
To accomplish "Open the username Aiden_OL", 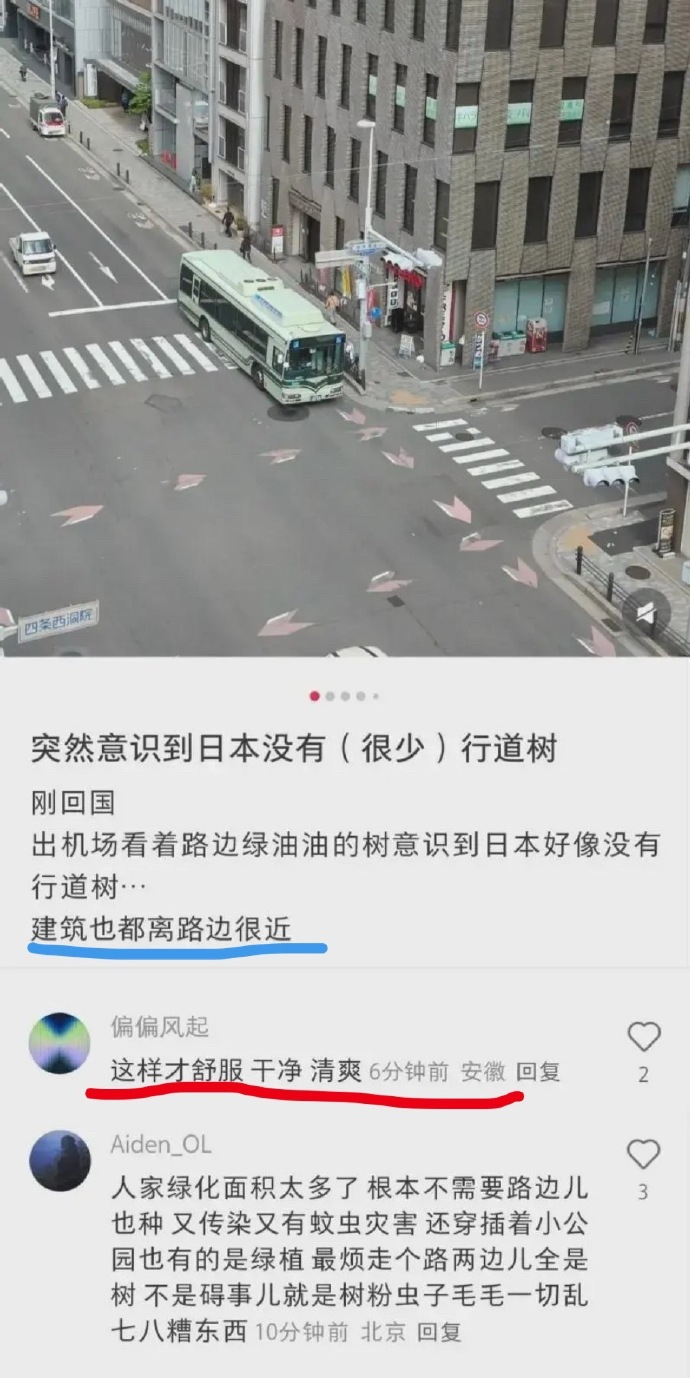I will [x=161, y=1145].
